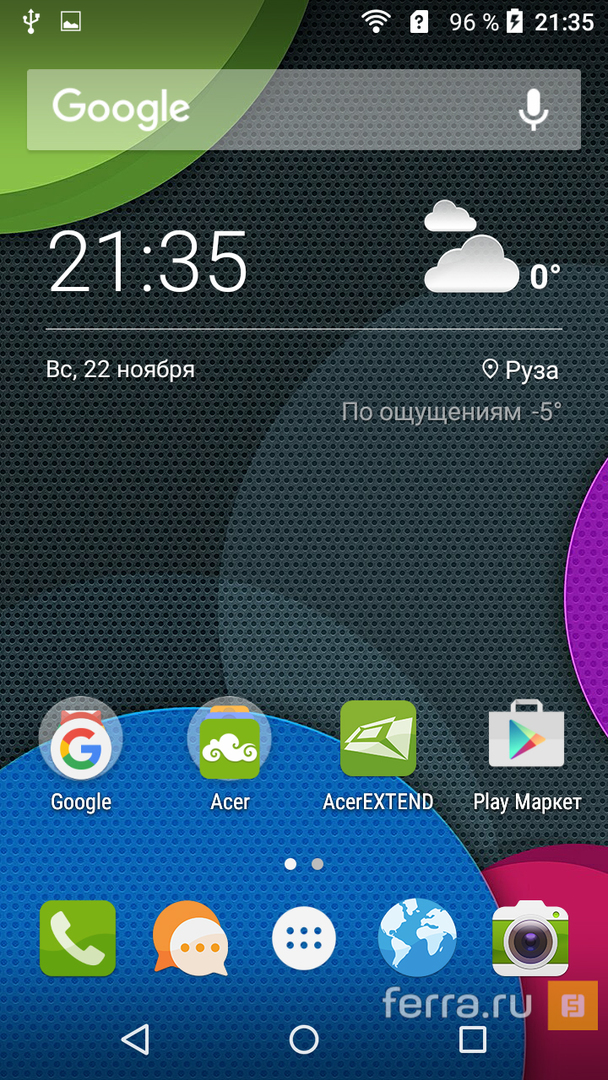
Task: Open the app drawer
Action: point(304,938)
